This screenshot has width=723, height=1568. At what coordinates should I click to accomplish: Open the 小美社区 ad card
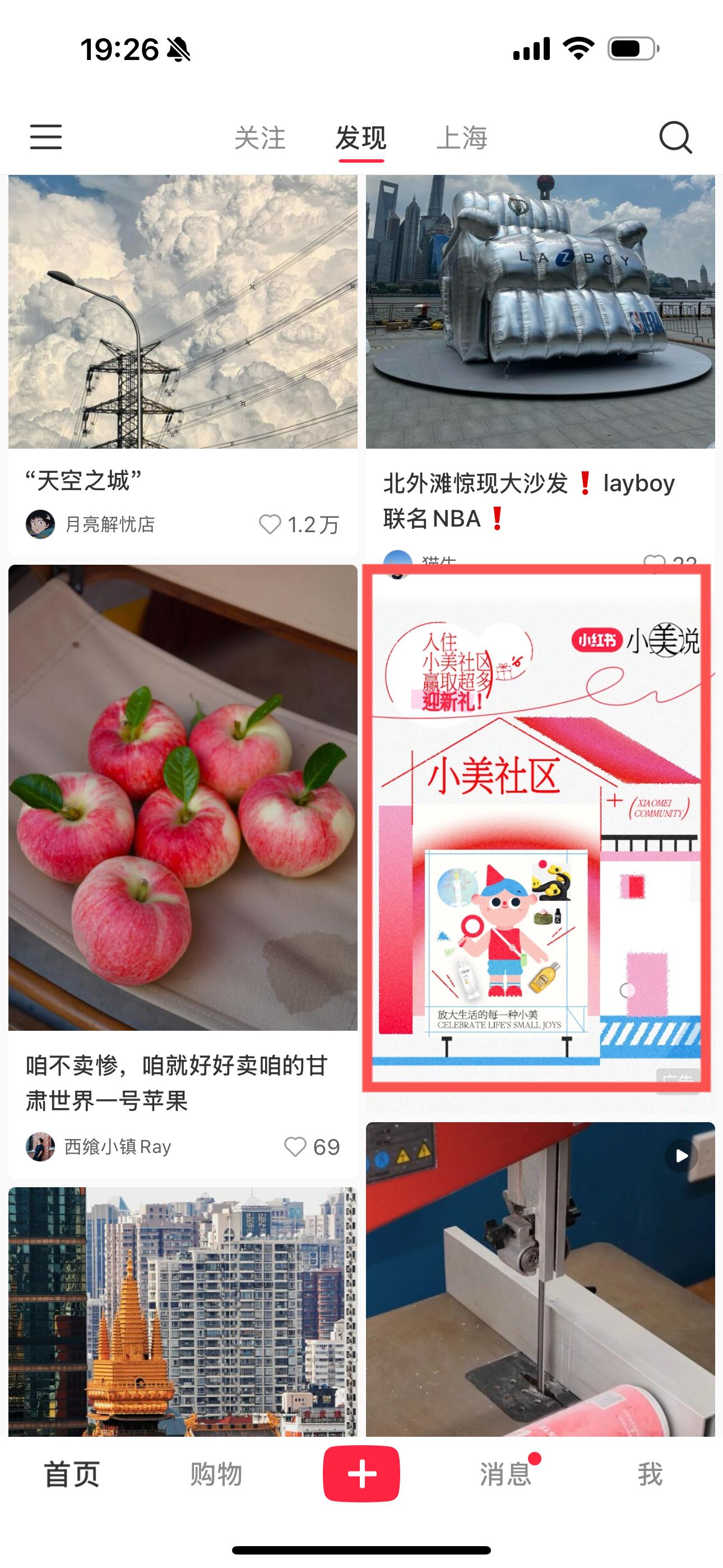[x=536, y=828]
